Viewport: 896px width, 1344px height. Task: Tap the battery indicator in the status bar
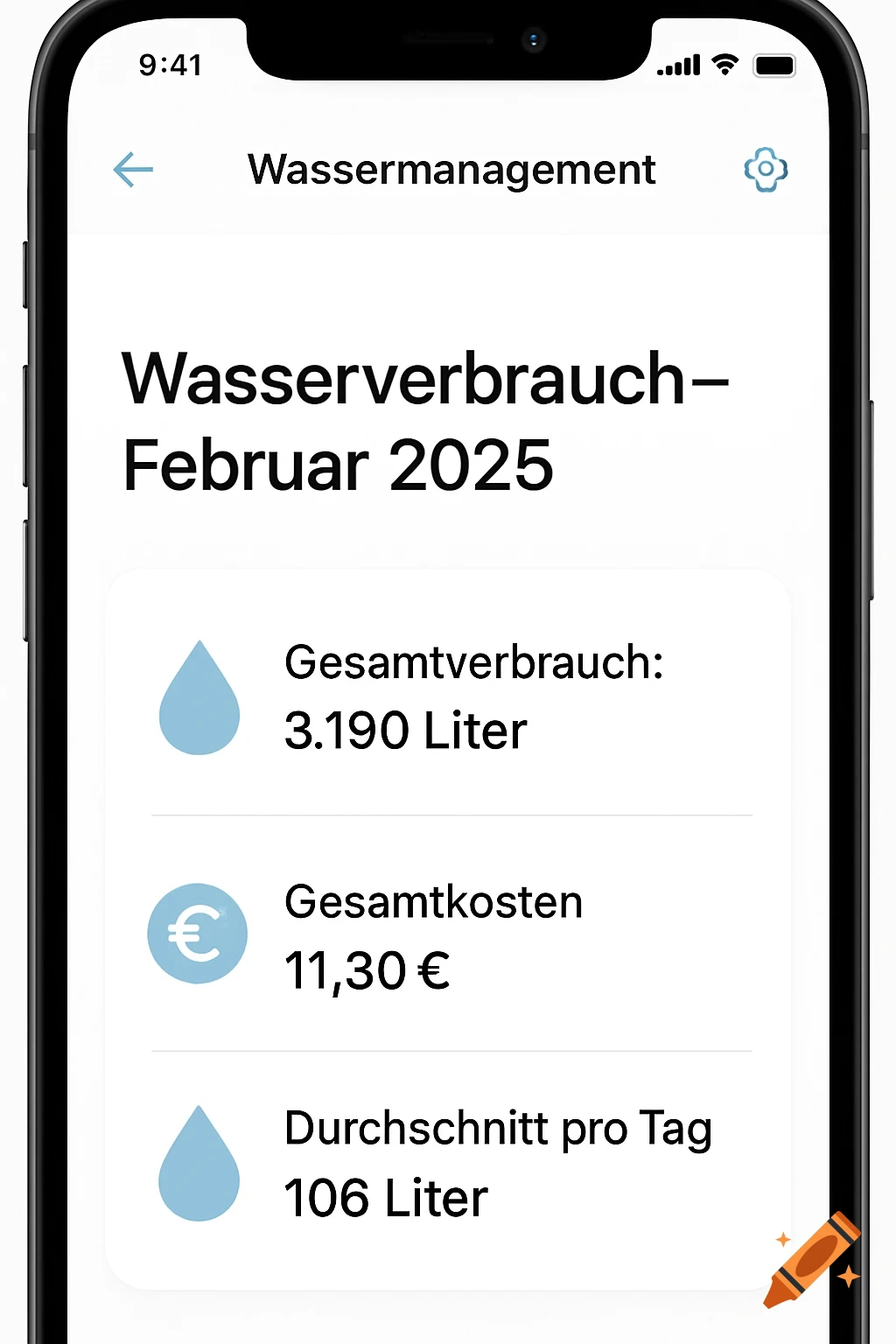coord(773,64)
